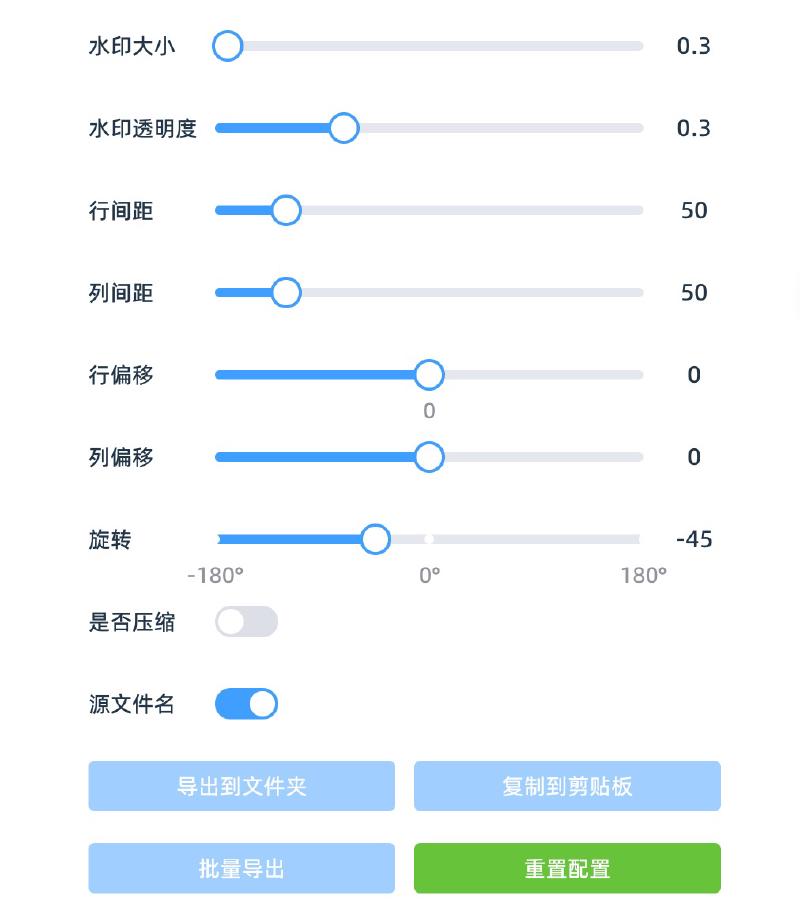800x922 pixels.
Task: Click the 50 value beside 行间距
Action: click(x=693, y=210)
